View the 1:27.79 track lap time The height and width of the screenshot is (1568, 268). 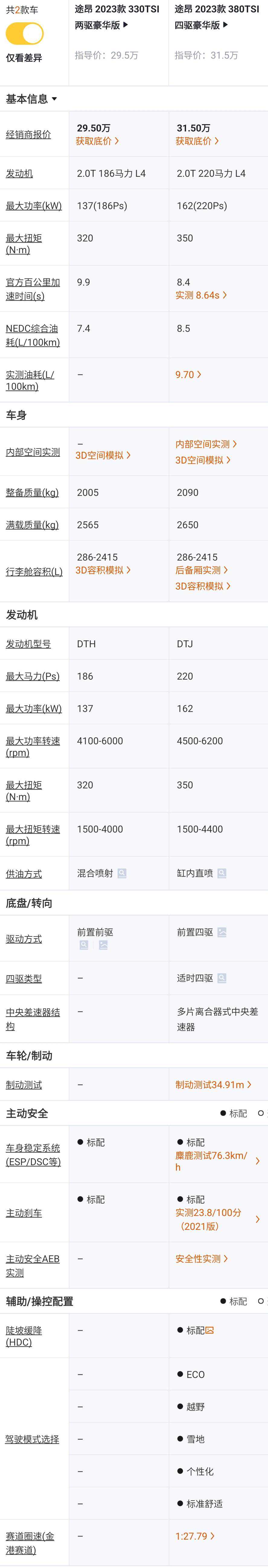(194, 1536)
